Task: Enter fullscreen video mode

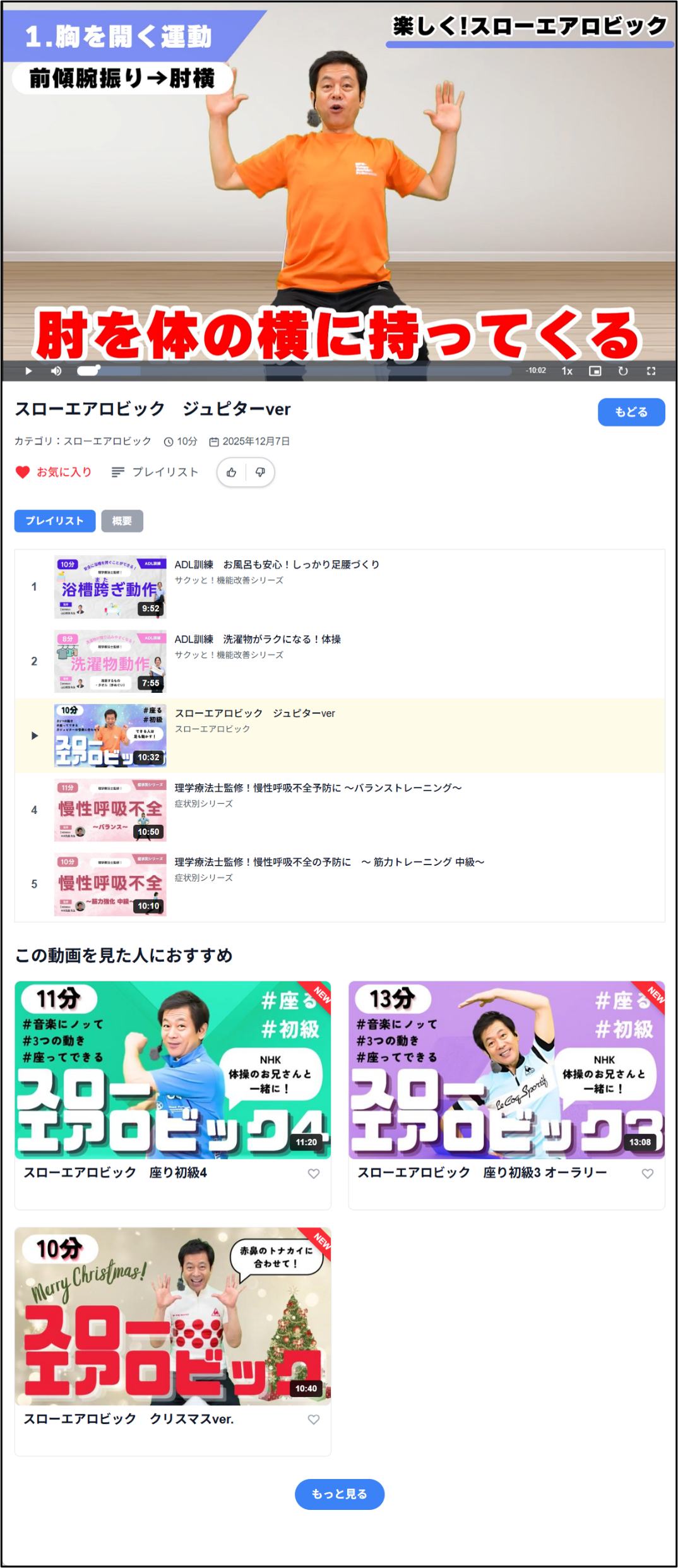Action: click(651, 371)
